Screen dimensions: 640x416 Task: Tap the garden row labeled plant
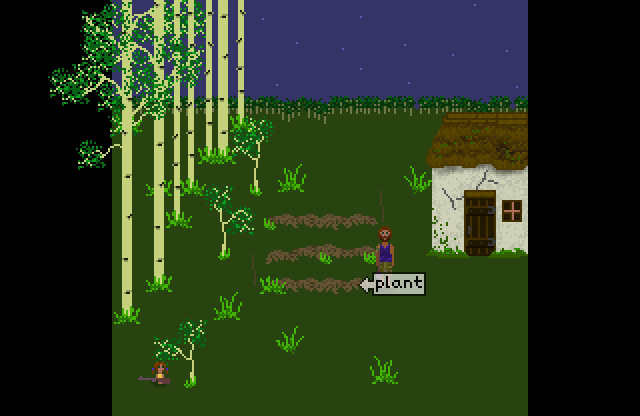click(x=320, y=285)
